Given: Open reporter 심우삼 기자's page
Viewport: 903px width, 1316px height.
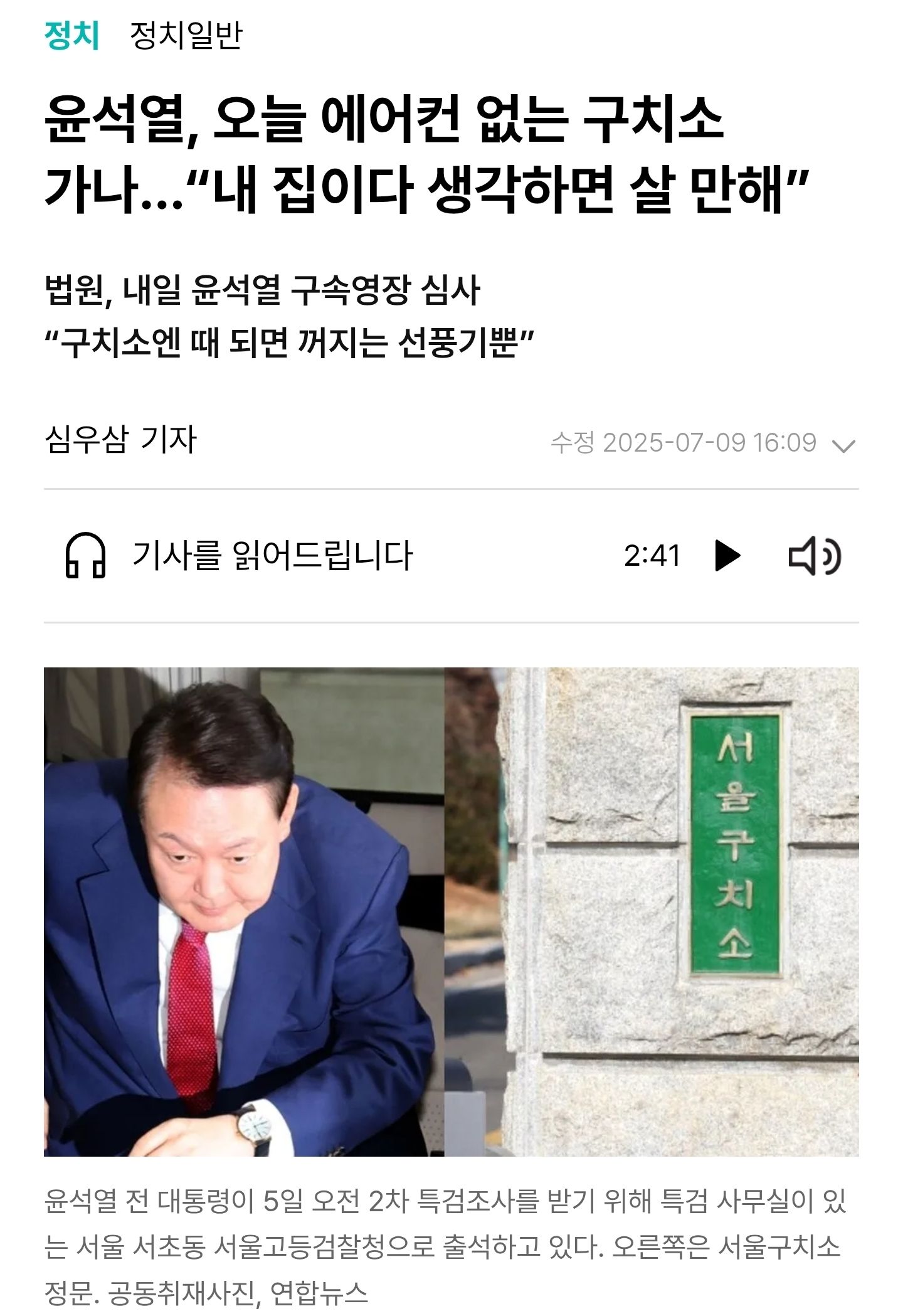Looking at the screenshot, I should [x=120, y=440].
